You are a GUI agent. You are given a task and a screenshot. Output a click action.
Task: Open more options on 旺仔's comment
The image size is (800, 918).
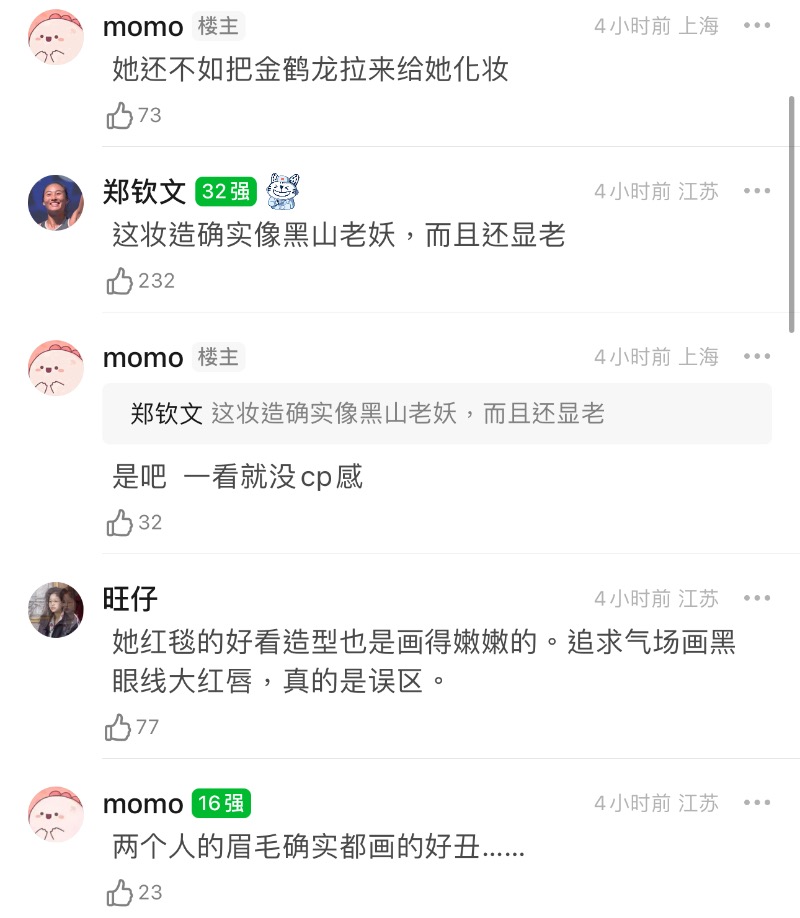[x=757, y=599]
